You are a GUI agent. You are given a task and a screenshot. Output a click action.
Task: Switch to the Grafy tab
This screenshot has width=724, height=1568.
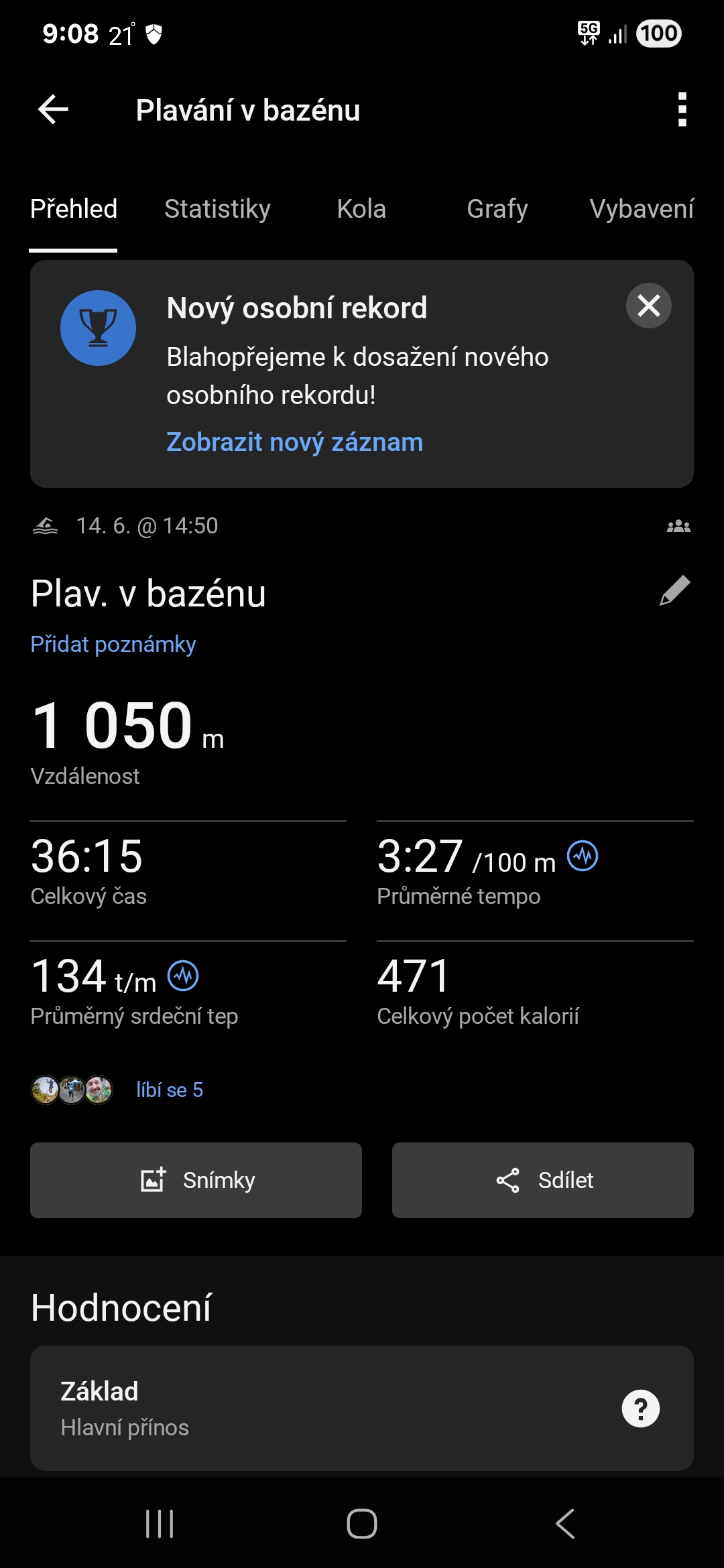[497, 209]
